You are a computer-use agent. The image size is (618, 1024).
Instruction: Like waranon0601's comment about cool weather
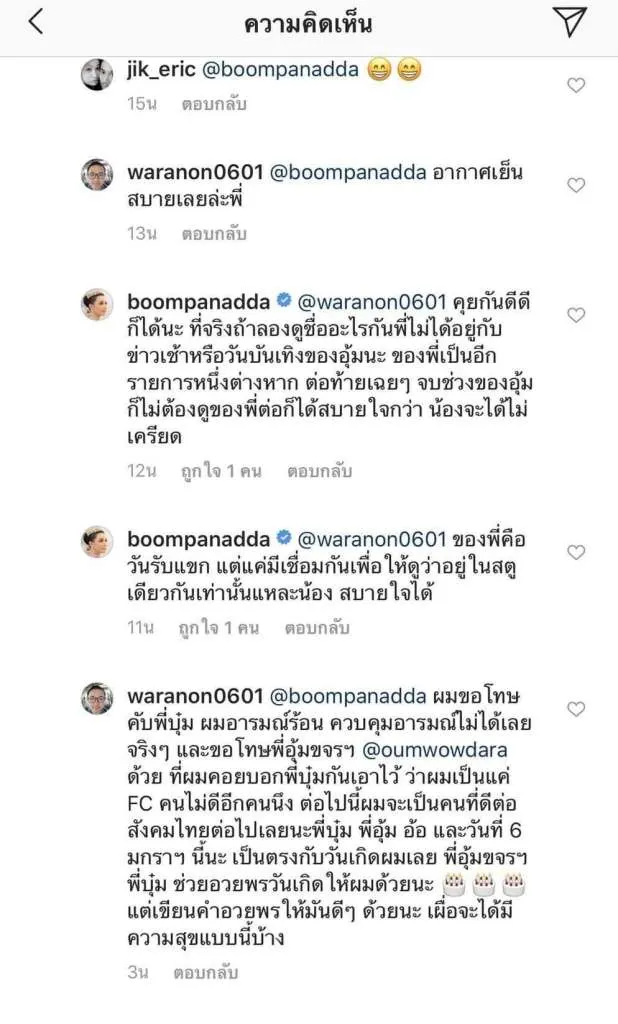coord(576,185)
